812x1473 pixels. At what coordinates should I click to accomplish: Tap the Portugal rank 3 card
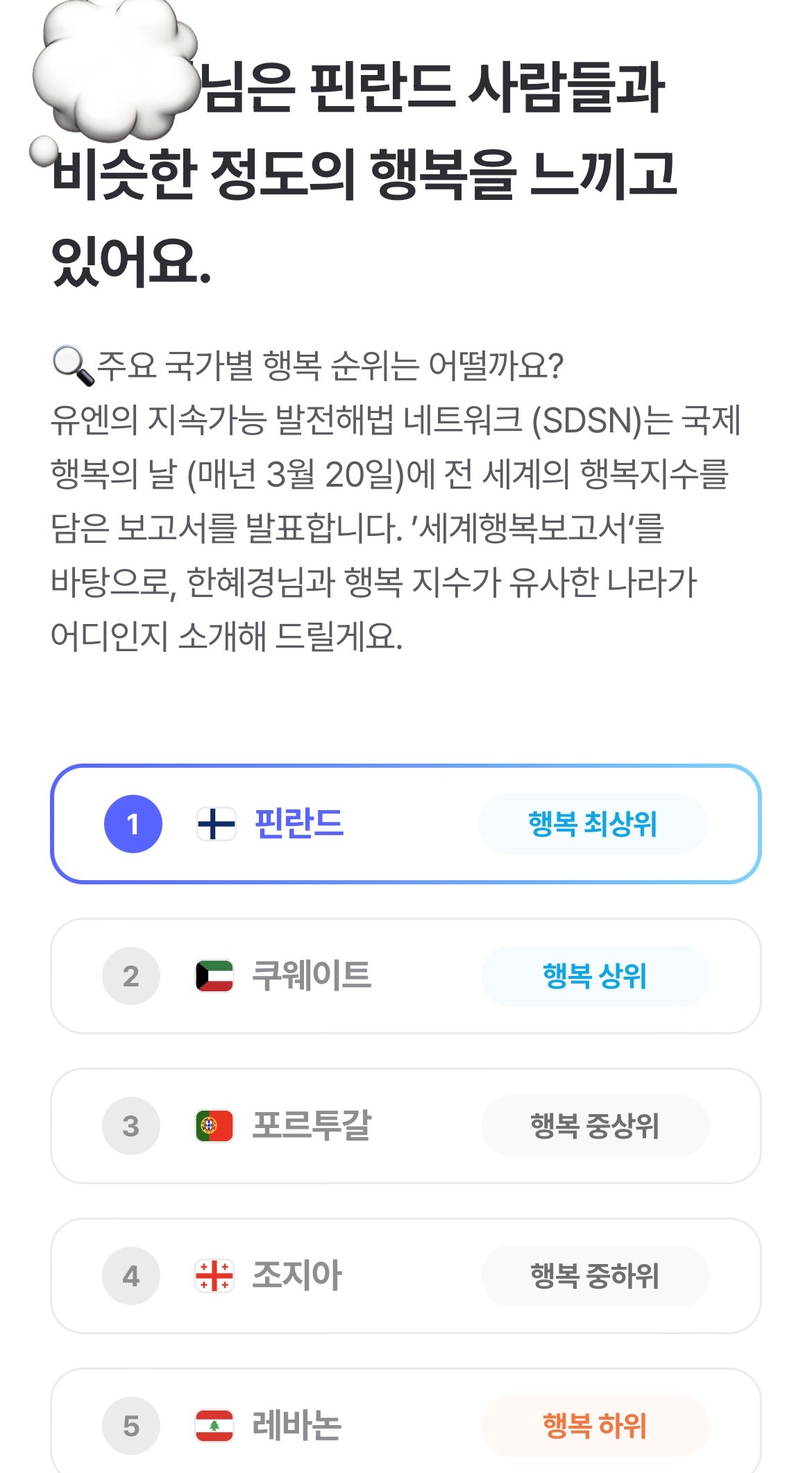(x=406, y=1126)
